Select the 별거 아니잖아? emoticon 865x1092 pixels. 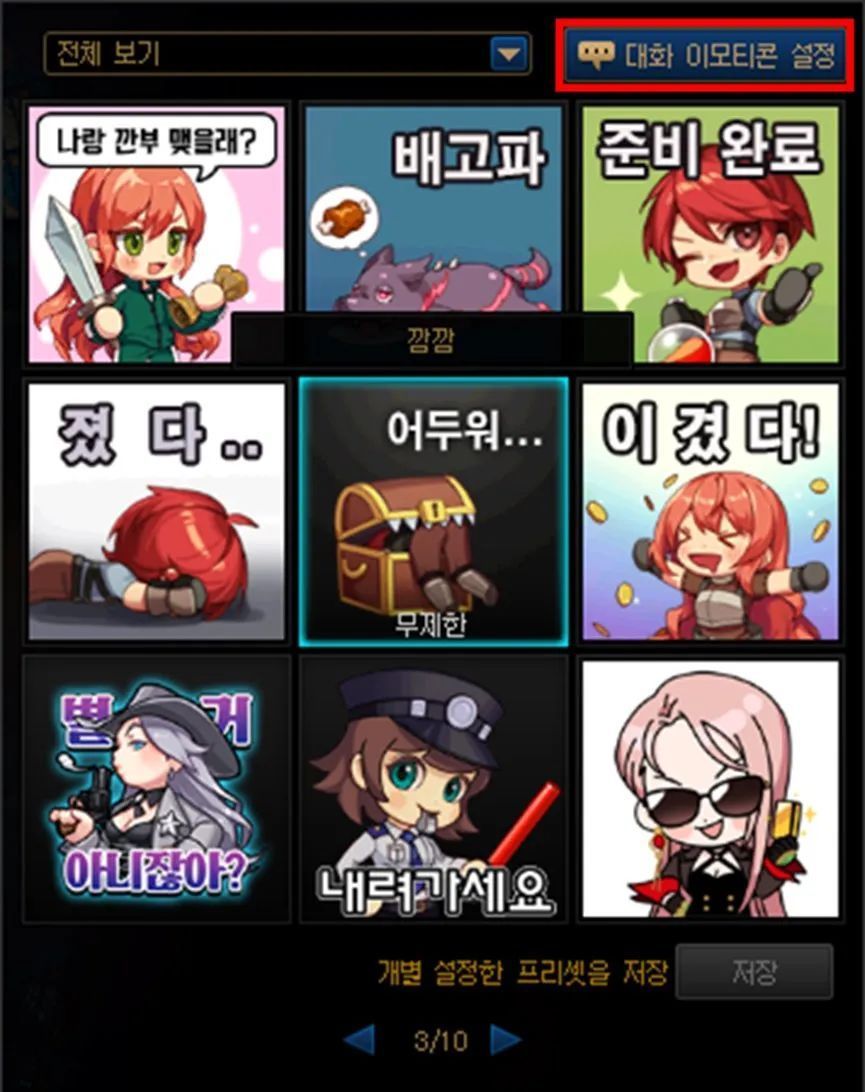156,788
